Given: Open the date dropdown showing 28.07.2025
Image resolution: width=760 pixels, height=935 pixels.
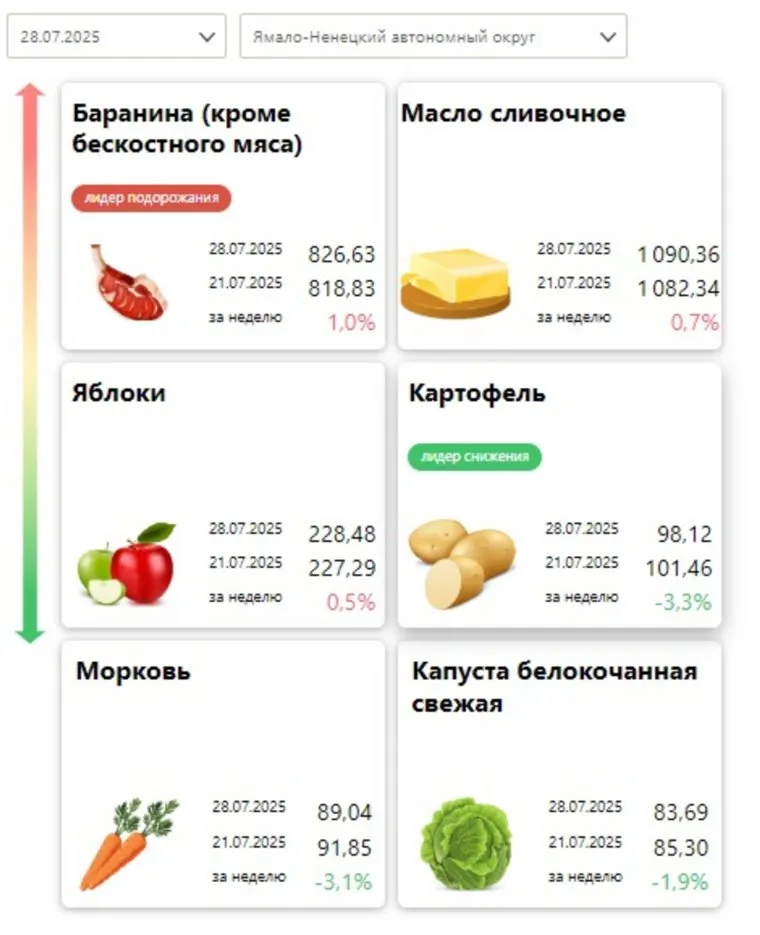Looking at the screenshot, I should [116, 37].
